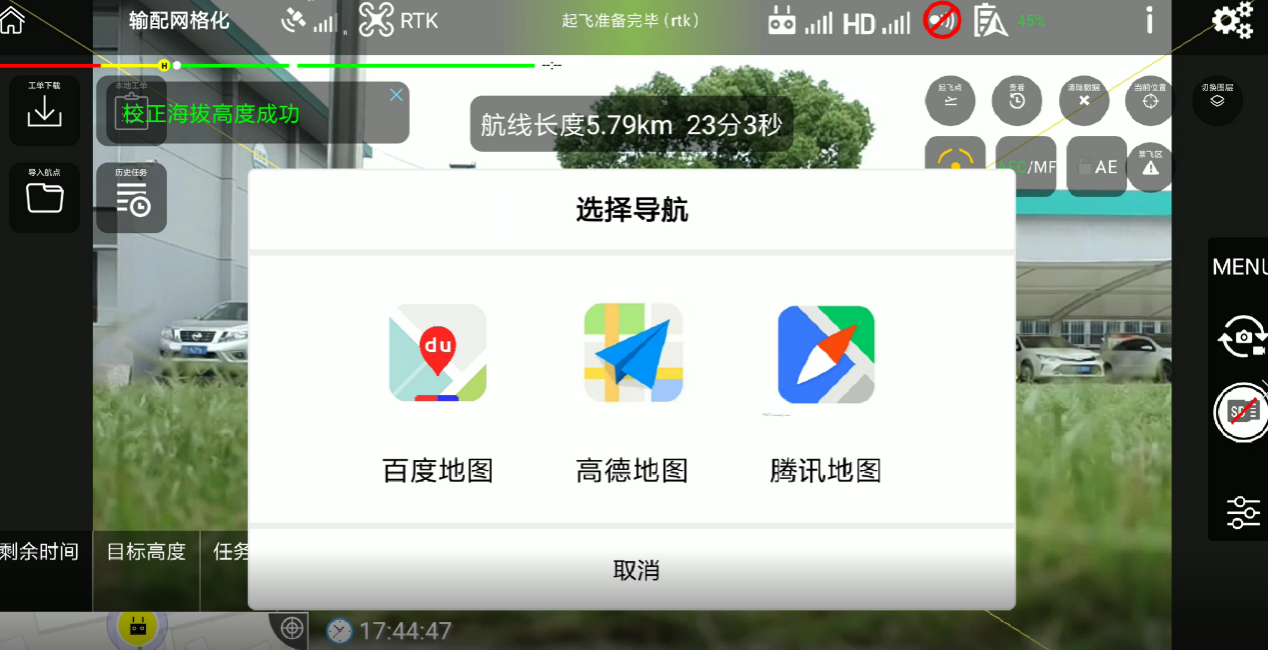Open 历史任务 history tasks
Screen dimensions: 1268x650
point(131,196)
